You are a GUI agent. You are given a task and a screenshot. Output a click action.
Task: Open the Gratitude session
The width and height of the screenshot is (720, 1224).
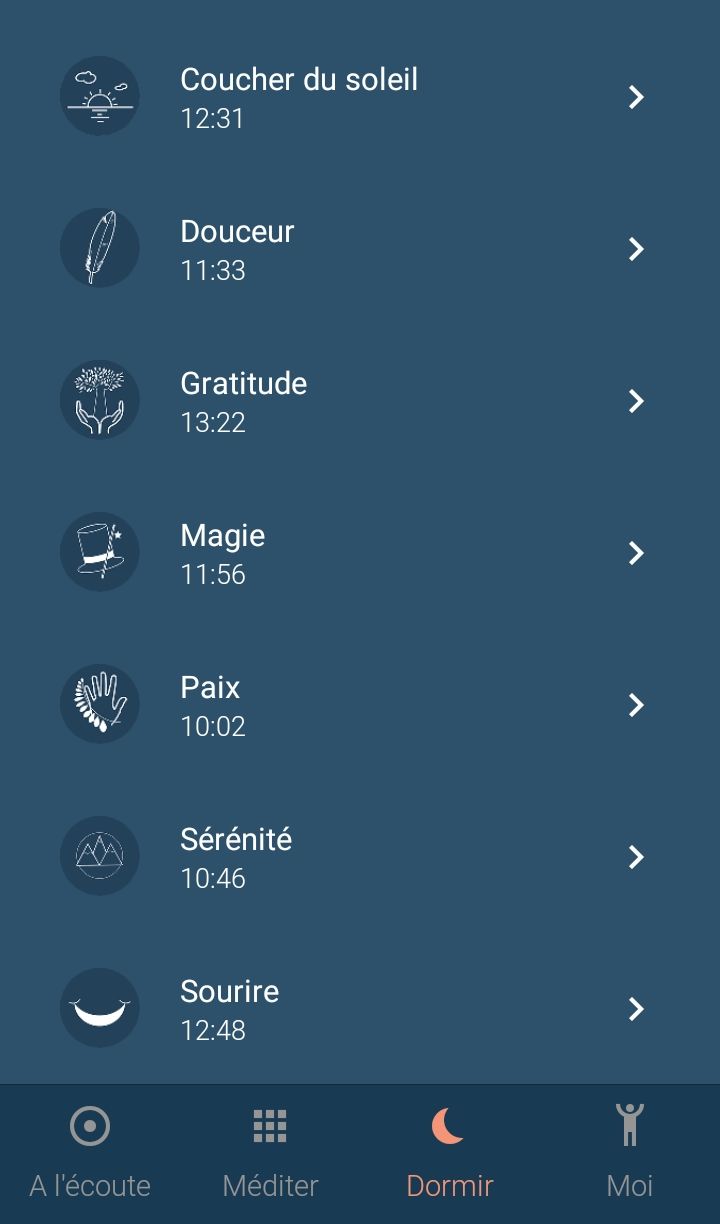(x=360, y=401)
